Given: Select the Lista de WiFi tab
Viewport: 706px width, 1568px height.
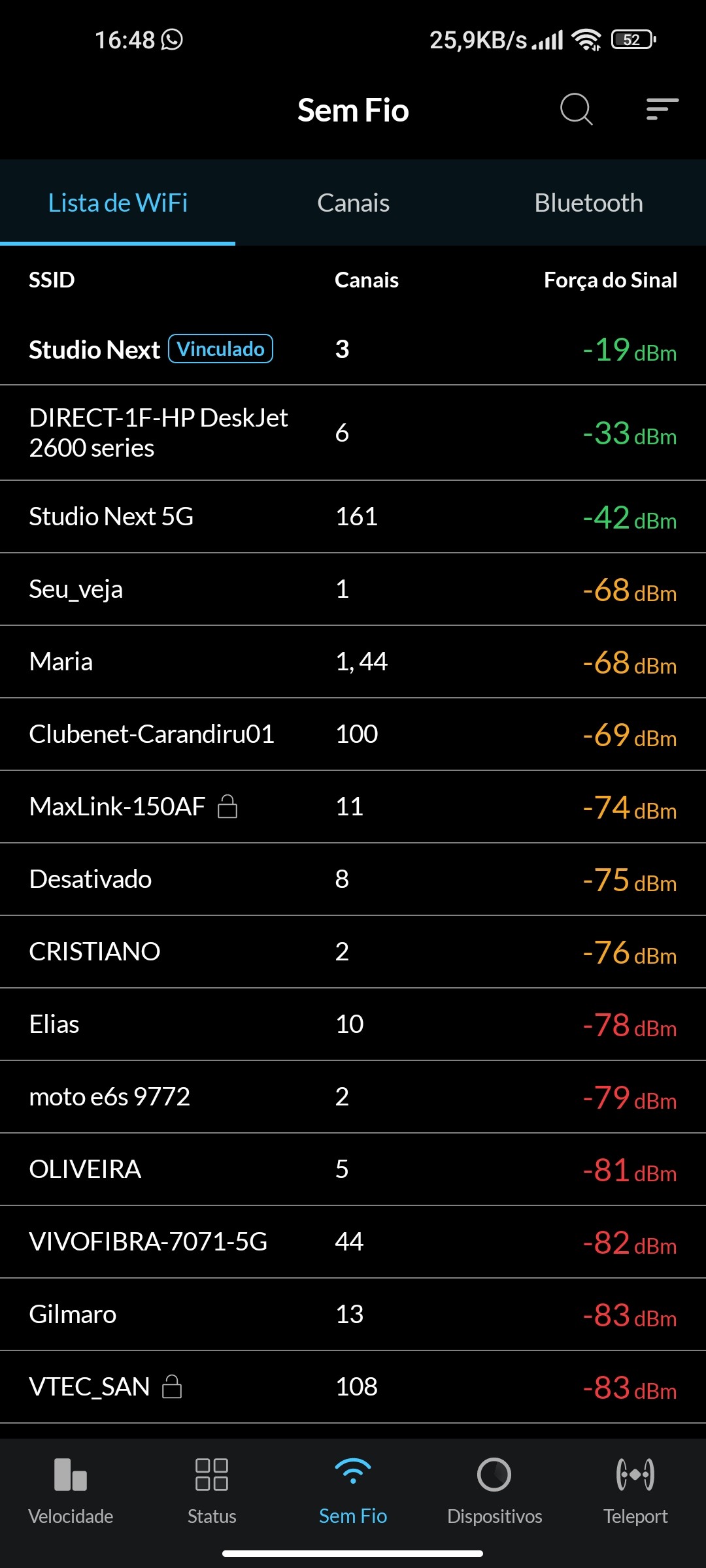Looking at the screenshot, I should click(x=118, y=203).
